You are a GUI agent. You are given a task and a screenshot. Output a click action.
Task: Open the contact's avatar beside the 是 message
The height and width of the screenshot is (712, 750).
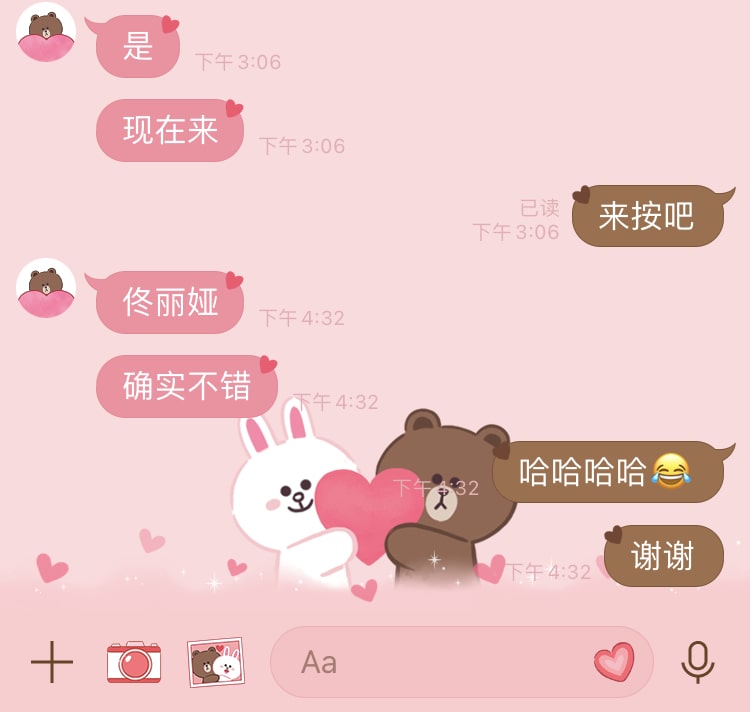pyautogui.click(x=46, y=32)
